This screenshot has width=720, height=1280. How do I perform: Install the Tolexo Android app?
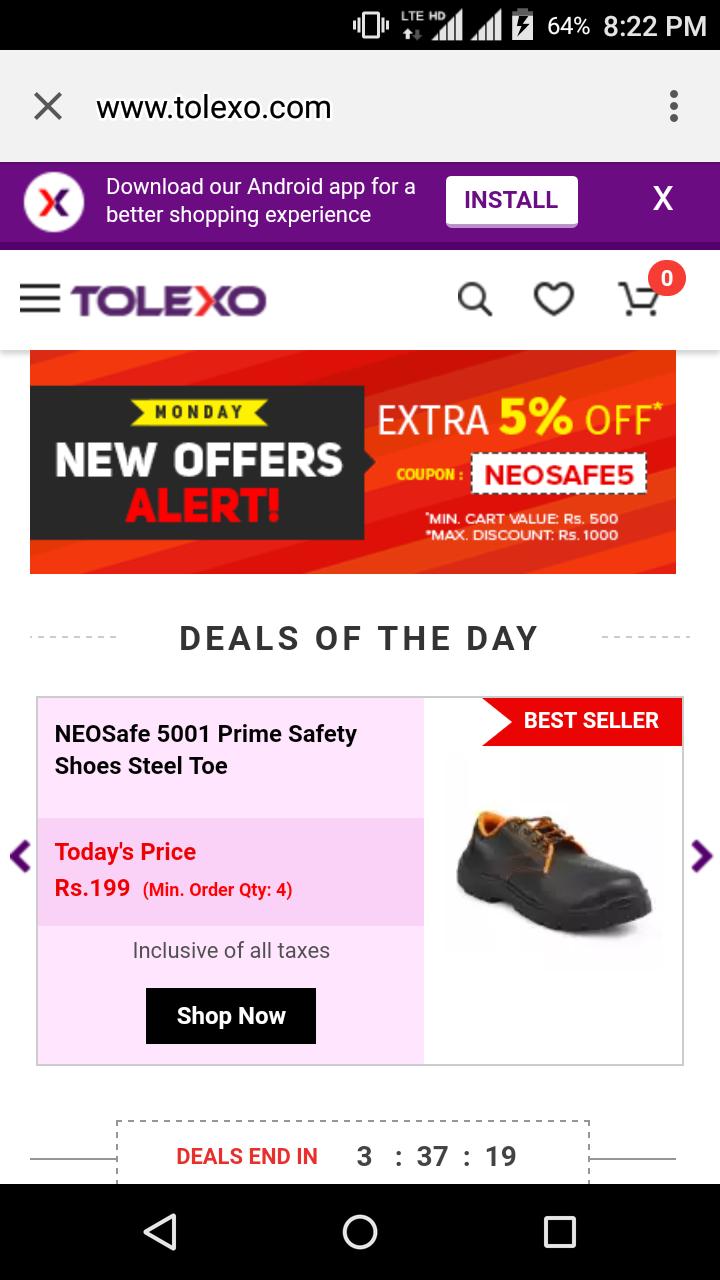click(x=511, y=200)
